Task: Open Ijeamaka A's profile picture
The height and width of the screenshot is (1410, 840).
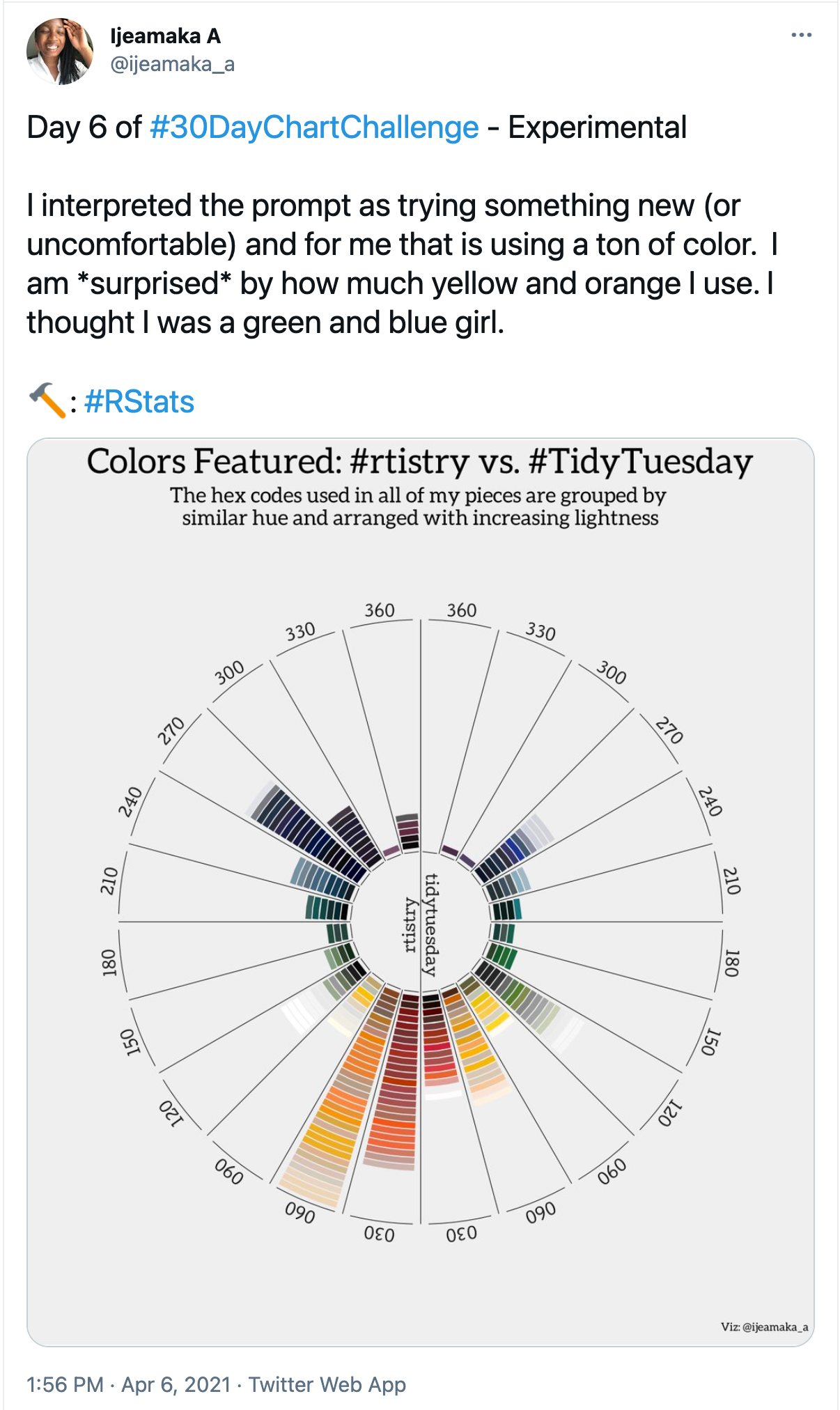Action: click(x=60, y=52)
